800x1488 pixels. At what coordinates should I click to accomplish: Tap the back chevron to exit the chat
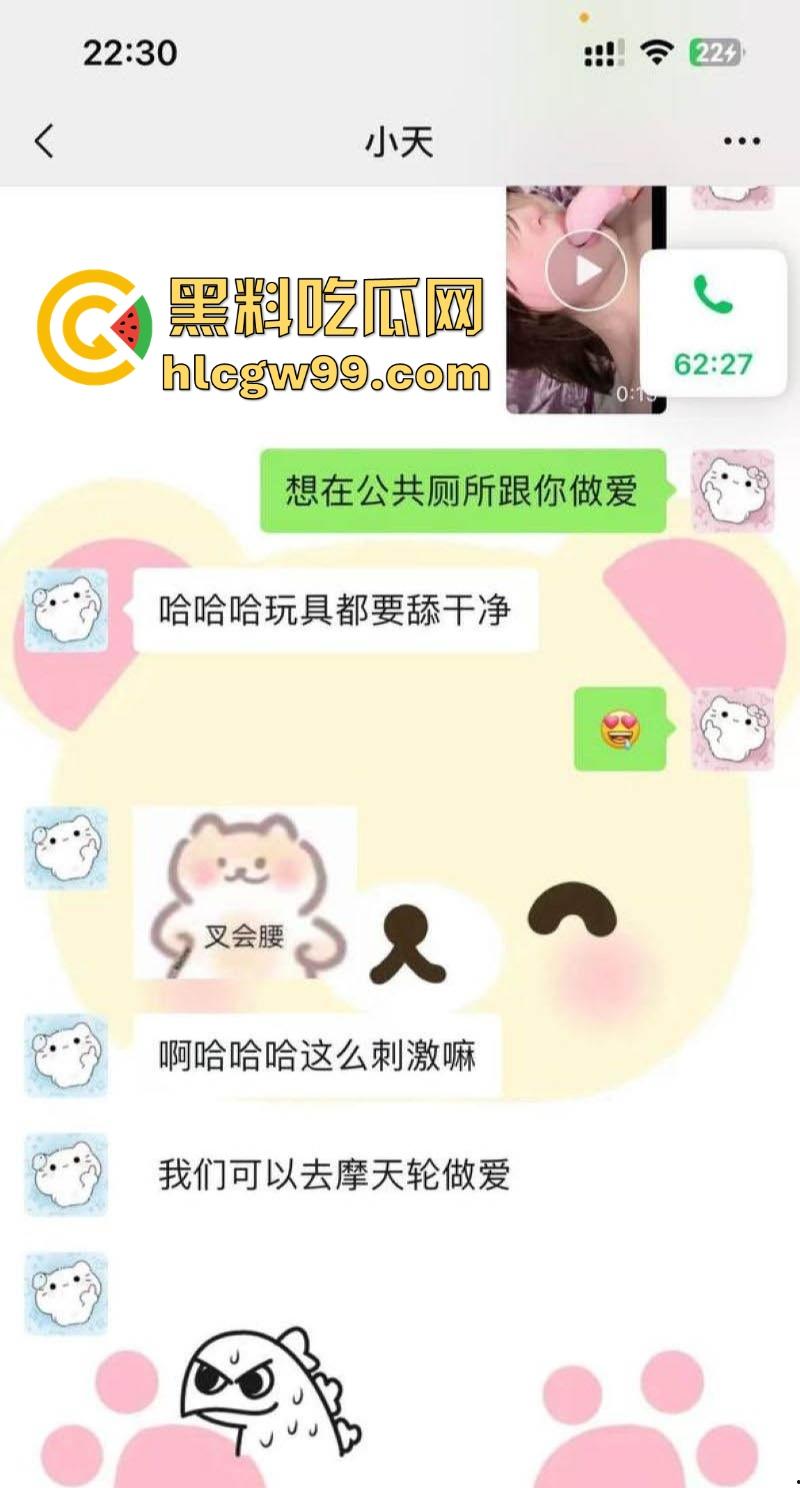pos(42,142)
